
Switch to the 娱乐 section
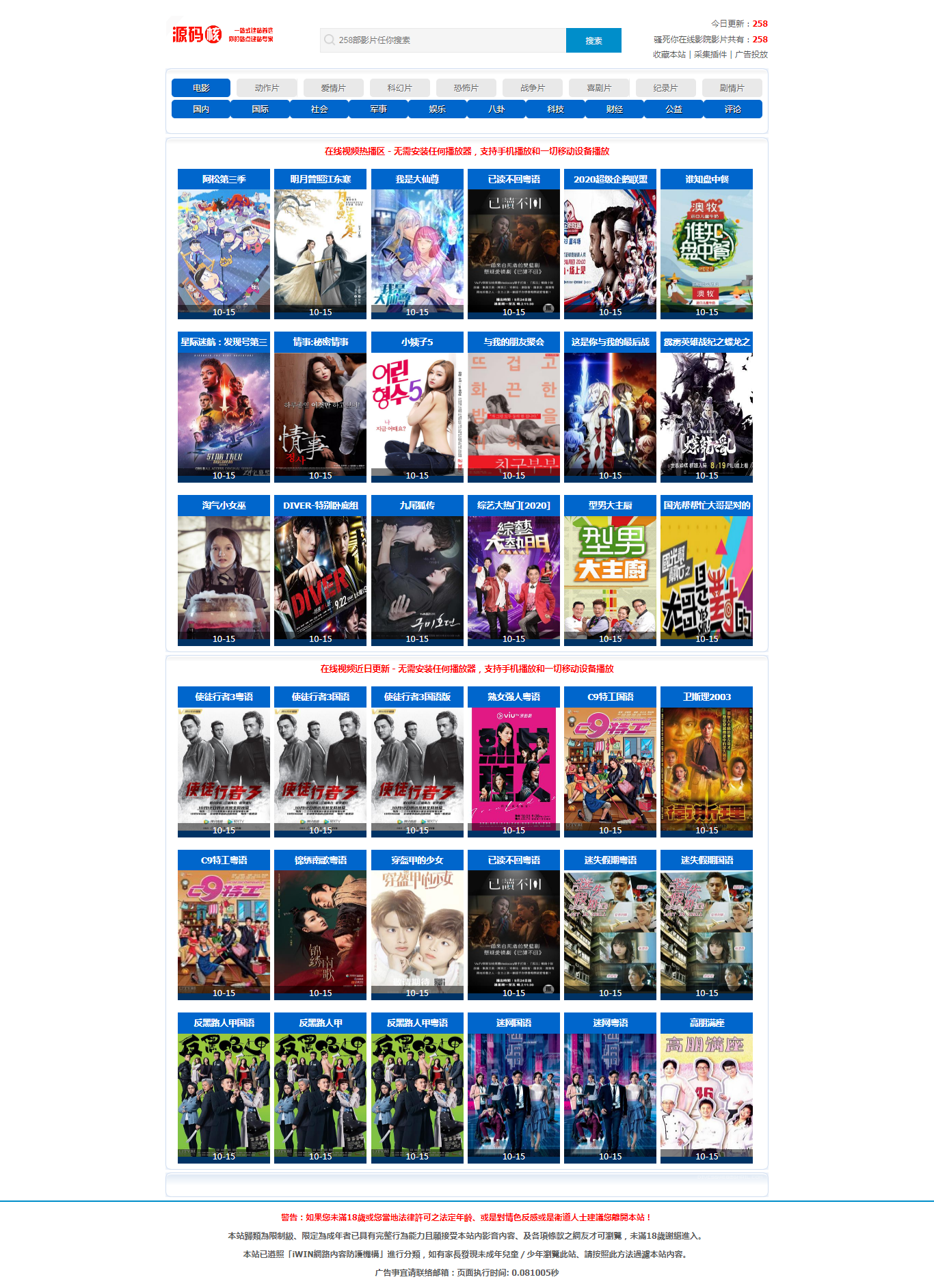point(437,109)
